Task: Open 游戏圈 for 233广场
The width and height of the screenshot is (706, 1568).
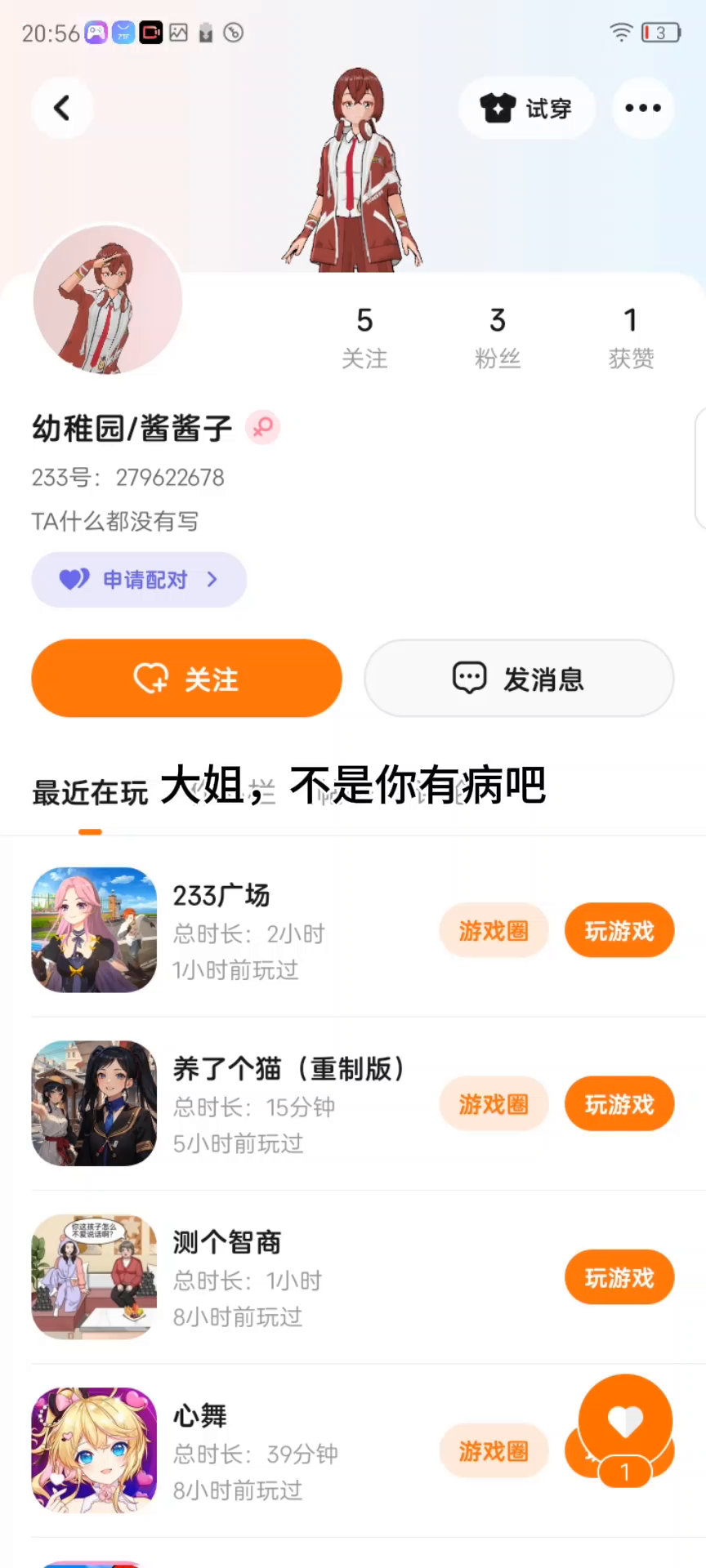Action: click(x=494, y=931)
